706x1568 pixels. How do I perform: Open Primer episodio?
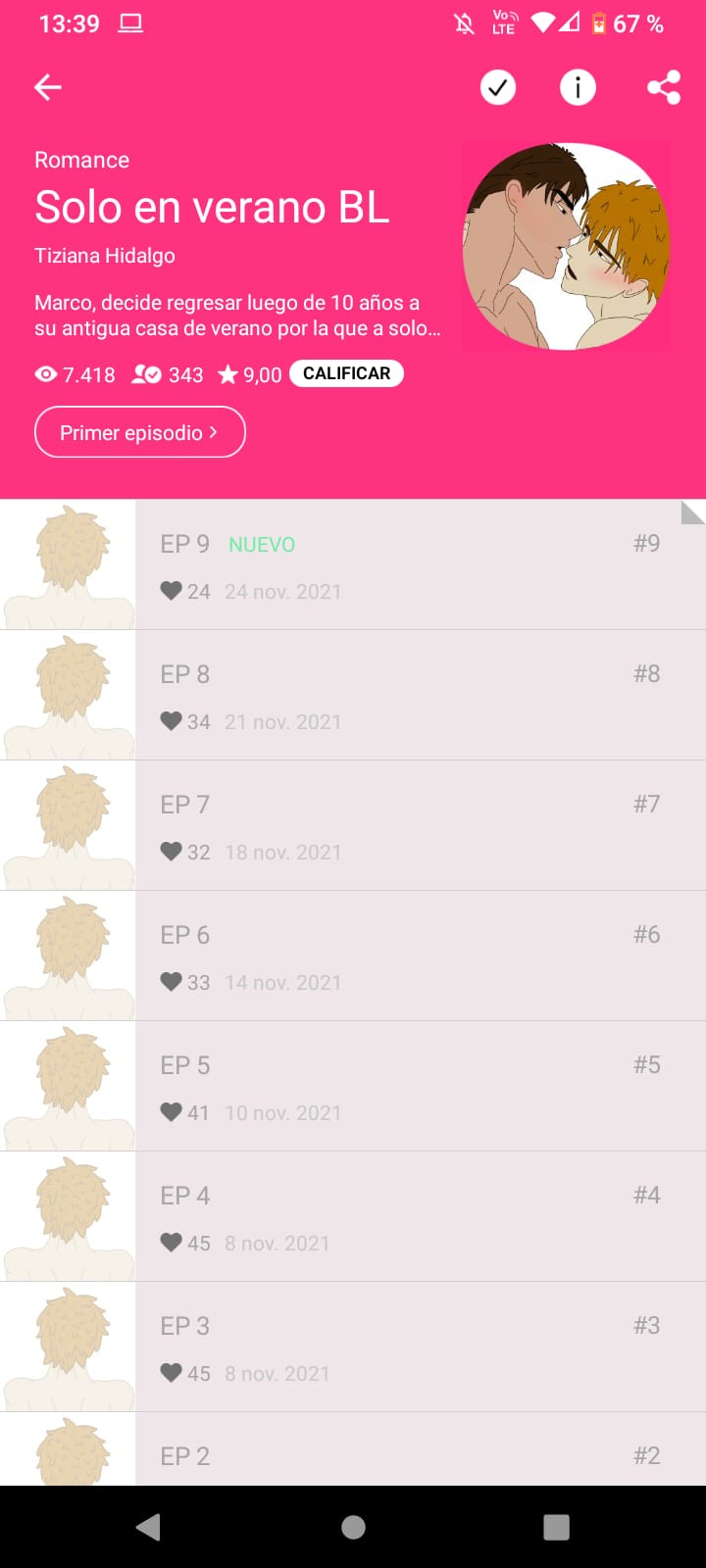(139, 432)
